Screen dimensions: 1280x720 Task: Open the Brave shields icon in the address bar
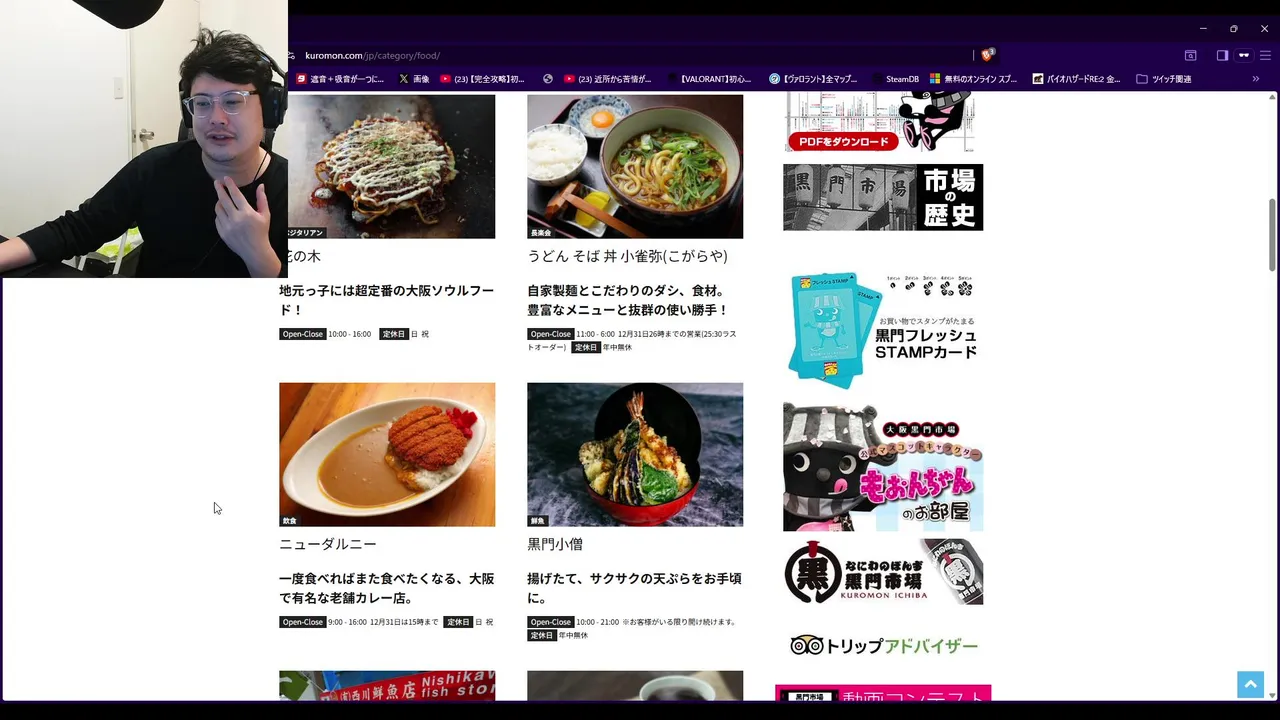pyautogui.click(x=987, y=56)
